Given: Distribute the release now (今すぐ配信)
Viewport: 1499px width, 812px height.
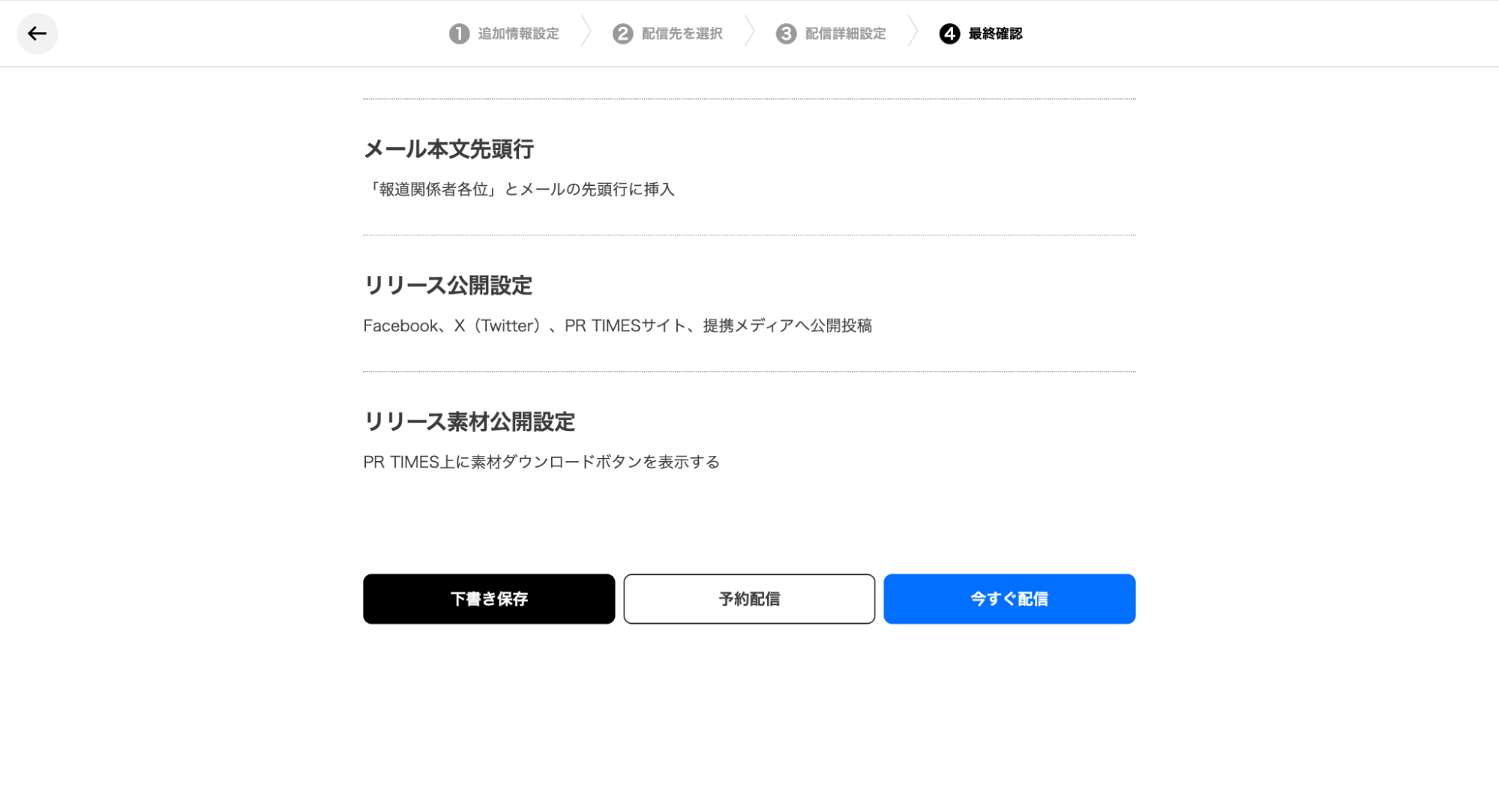Looking at the screenshot, I should tap(1009, 598).
